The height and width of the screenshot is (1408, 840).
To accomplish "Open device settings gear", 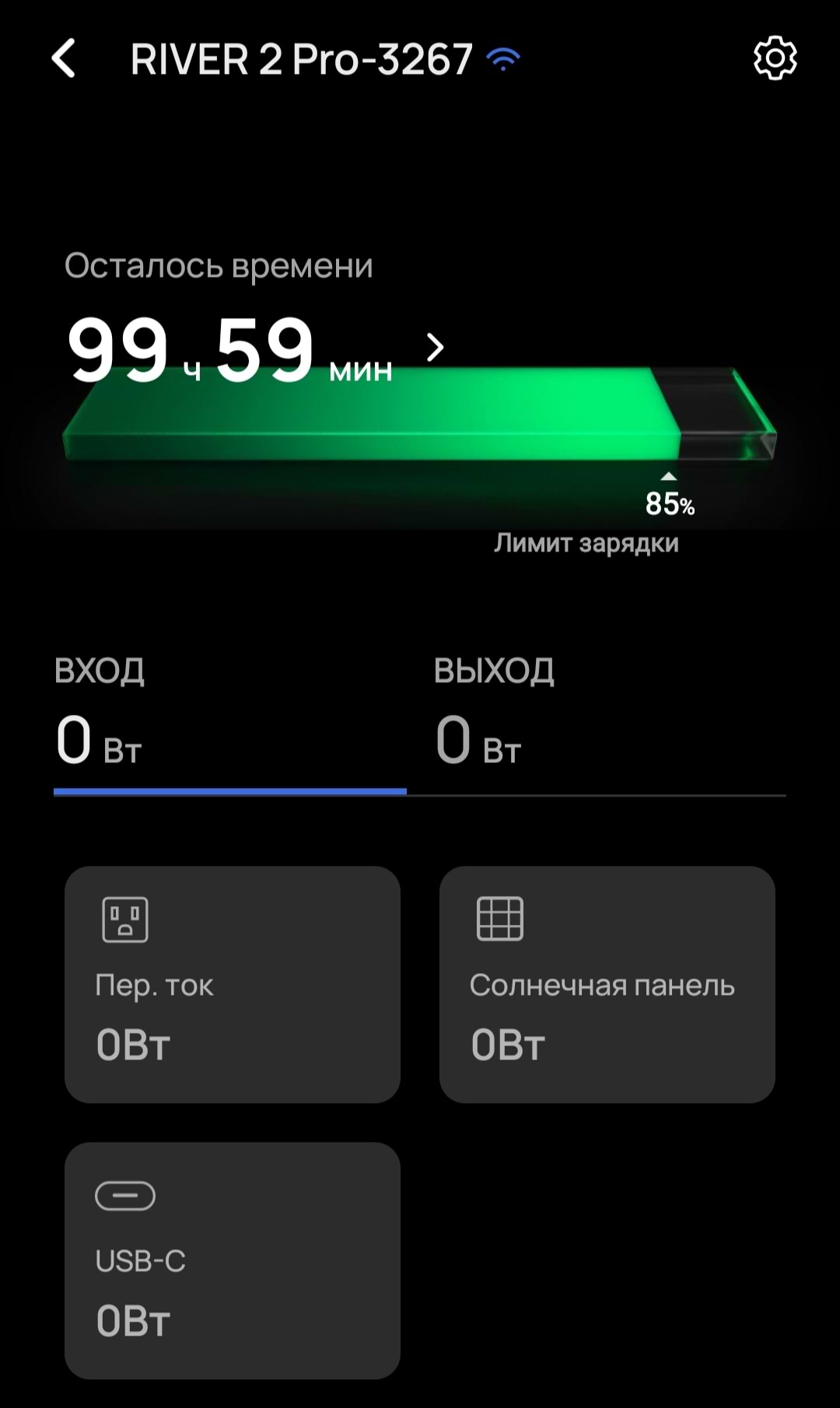I will (x=775, y=58).
